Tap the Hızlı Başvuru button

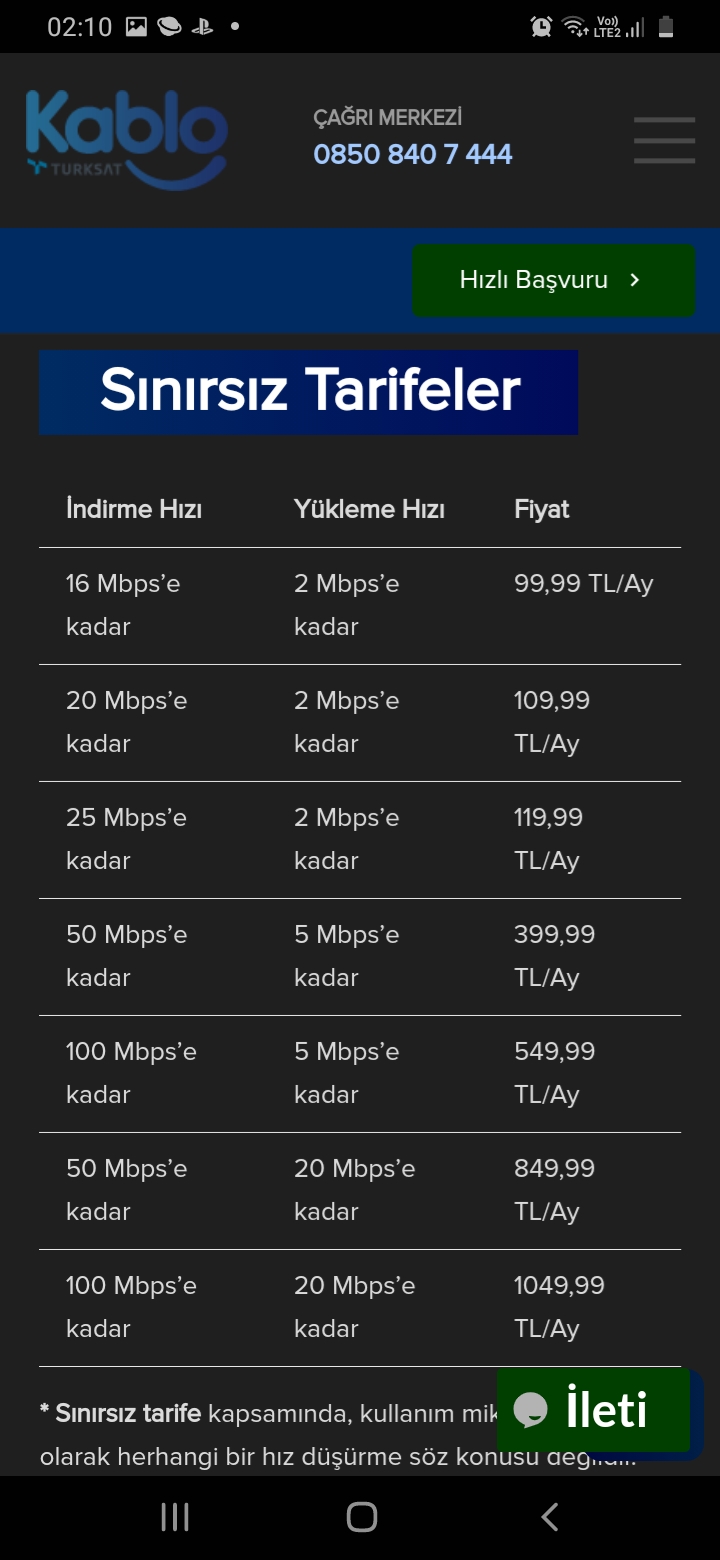553,280
